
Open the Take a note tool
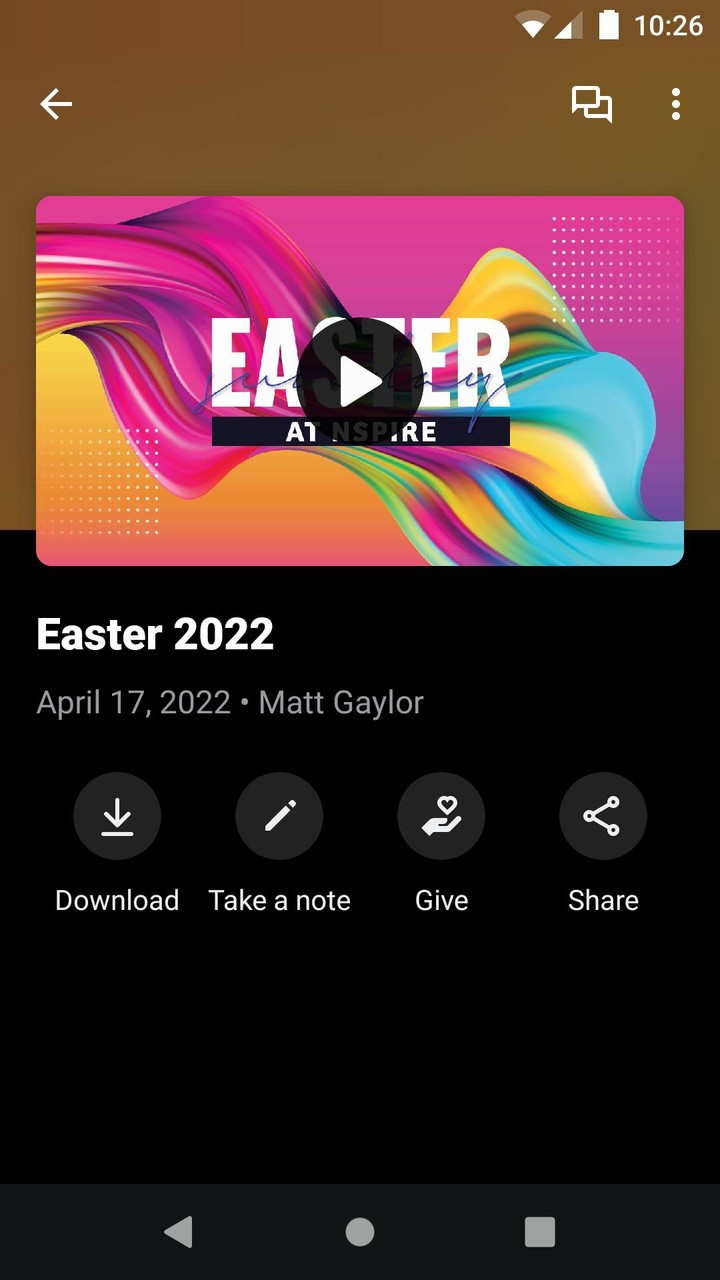(x=279, y=815)
